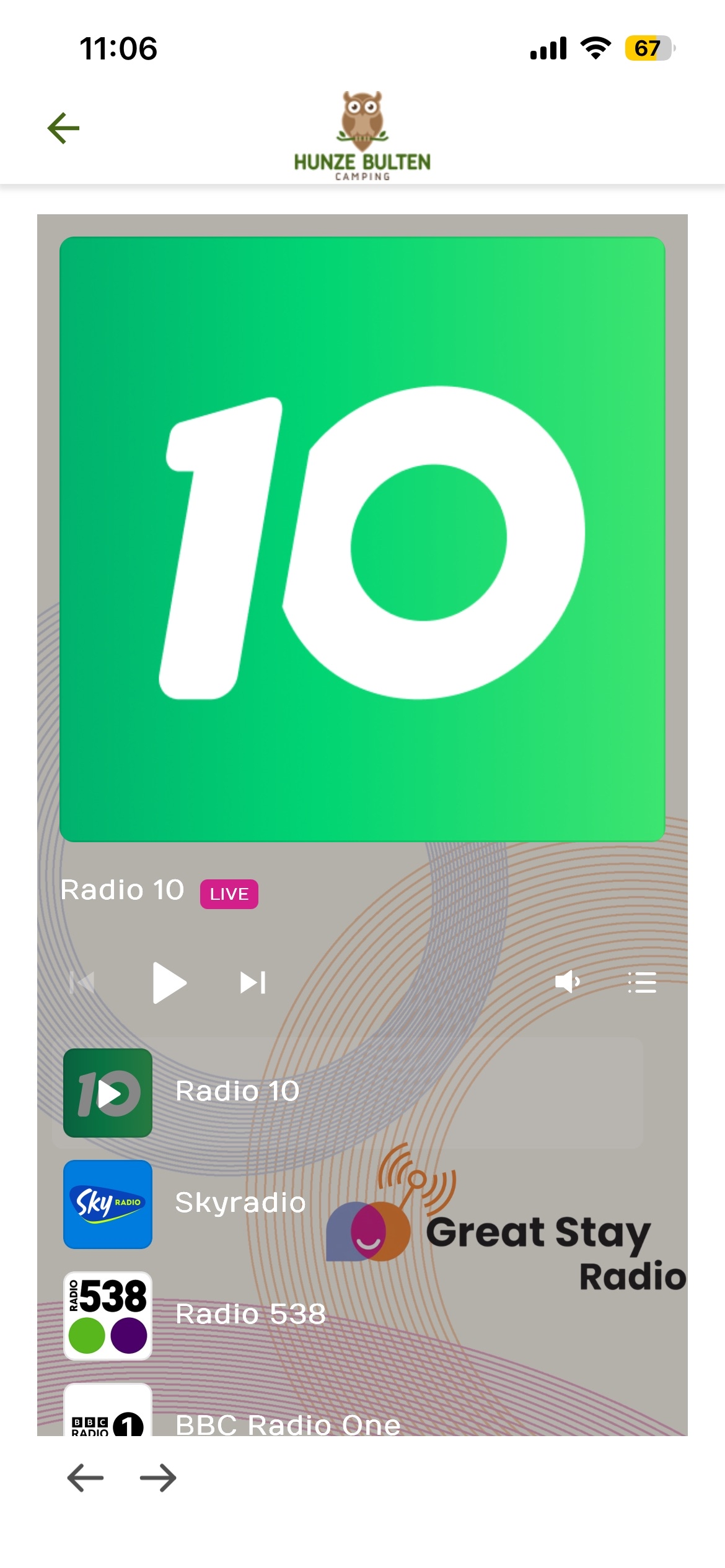The image size is (725, 1568).
Task: Navigate back with the bottom left arrow
Action: click(x=86, y=1478)
